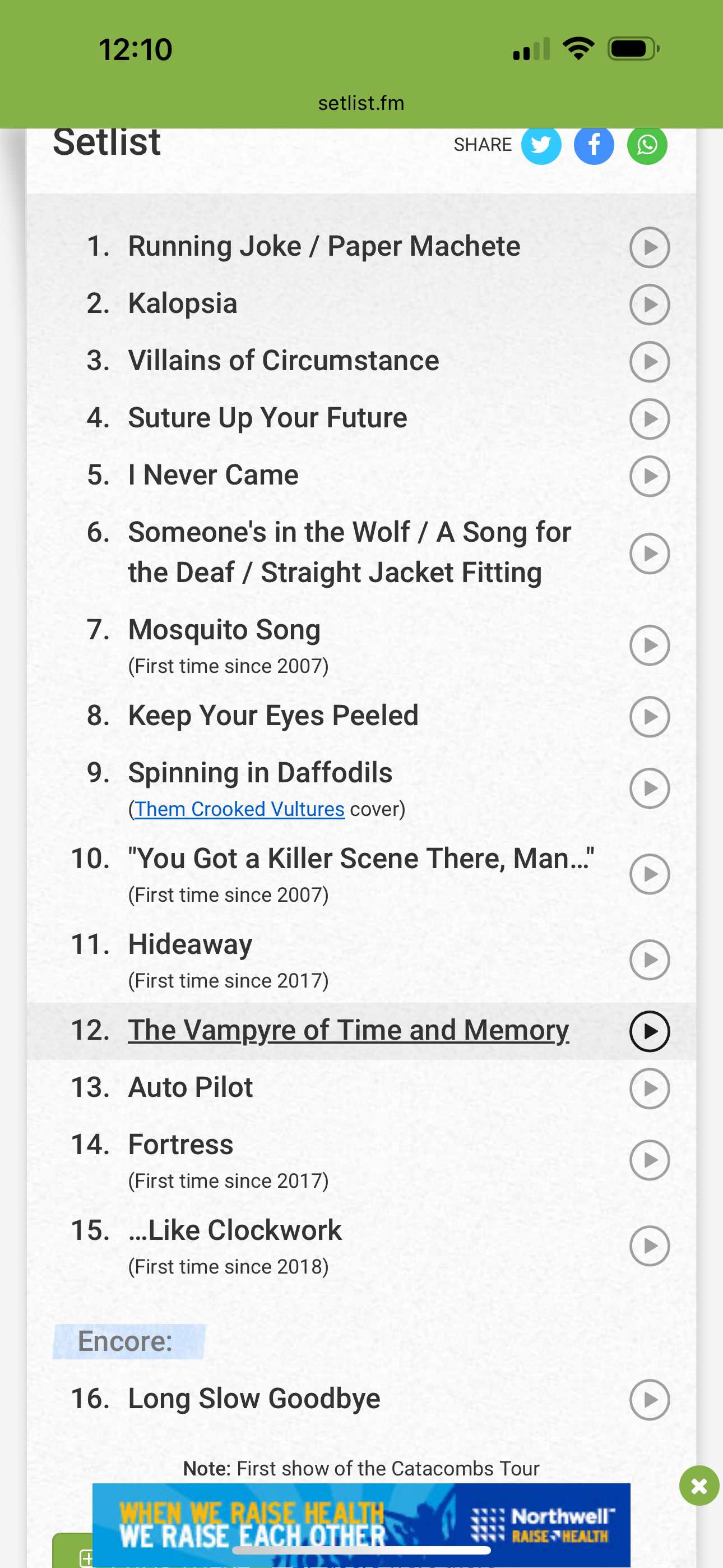Play Suture Up Your Future

[649, 419]
